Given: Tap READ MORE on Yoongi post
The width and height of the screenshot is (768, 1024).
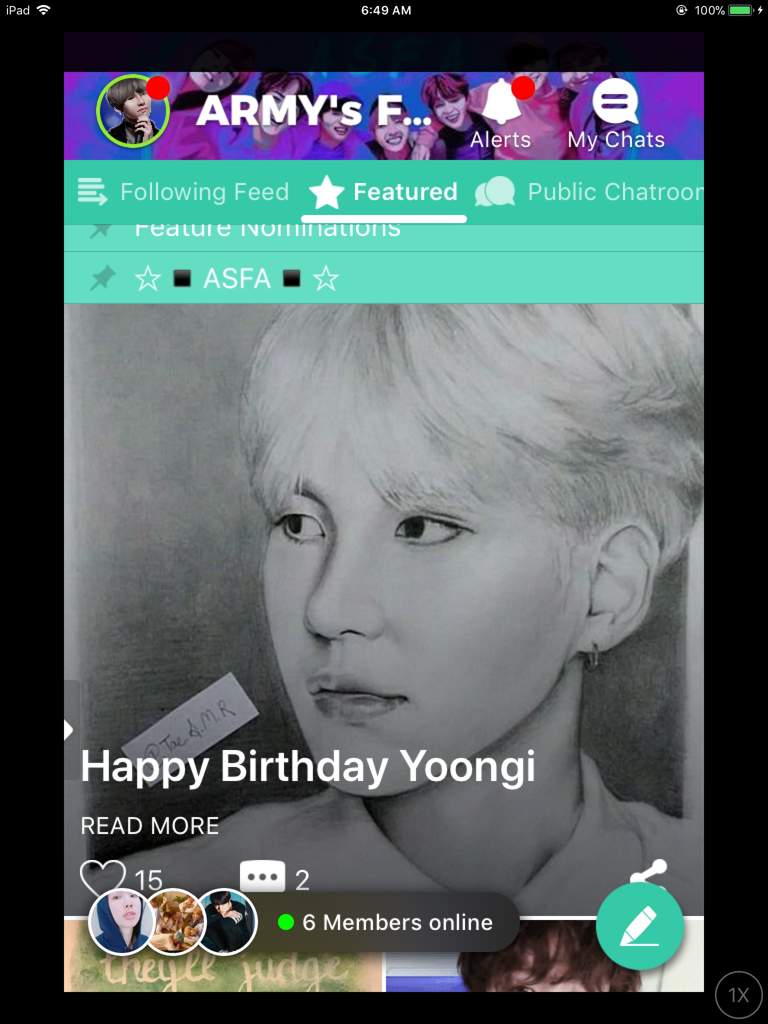Looking at the screenshot, I should click(x=150, y=825).
